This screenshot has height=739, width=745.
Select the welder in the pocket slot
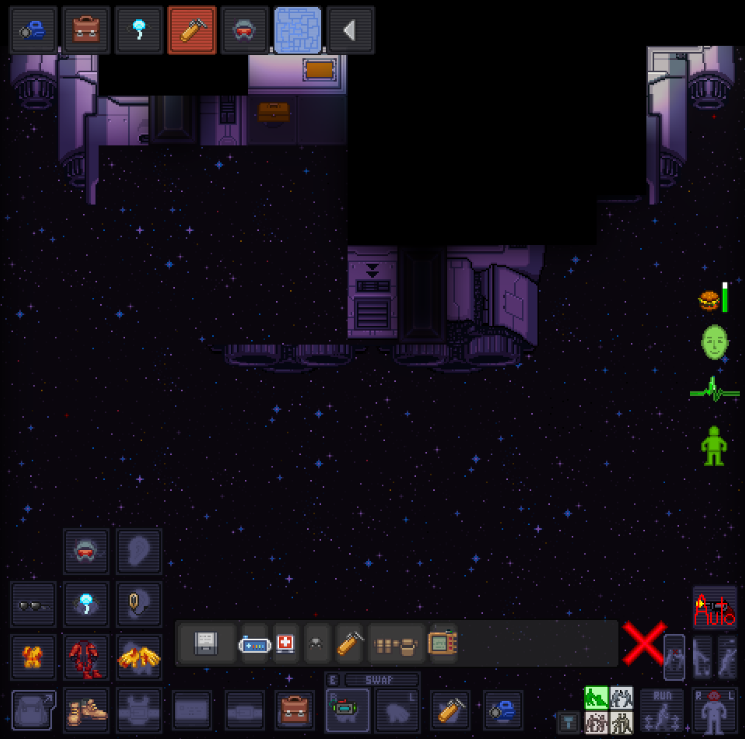(451, 711)
